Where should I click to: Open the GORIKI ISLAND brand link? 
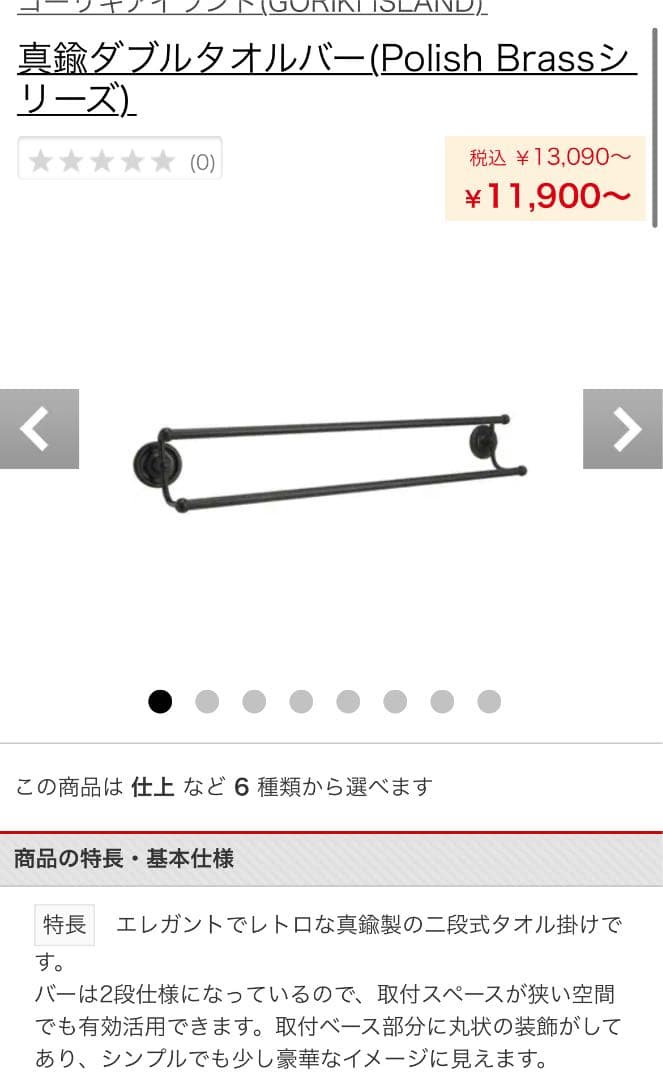[x=252, y=6]
